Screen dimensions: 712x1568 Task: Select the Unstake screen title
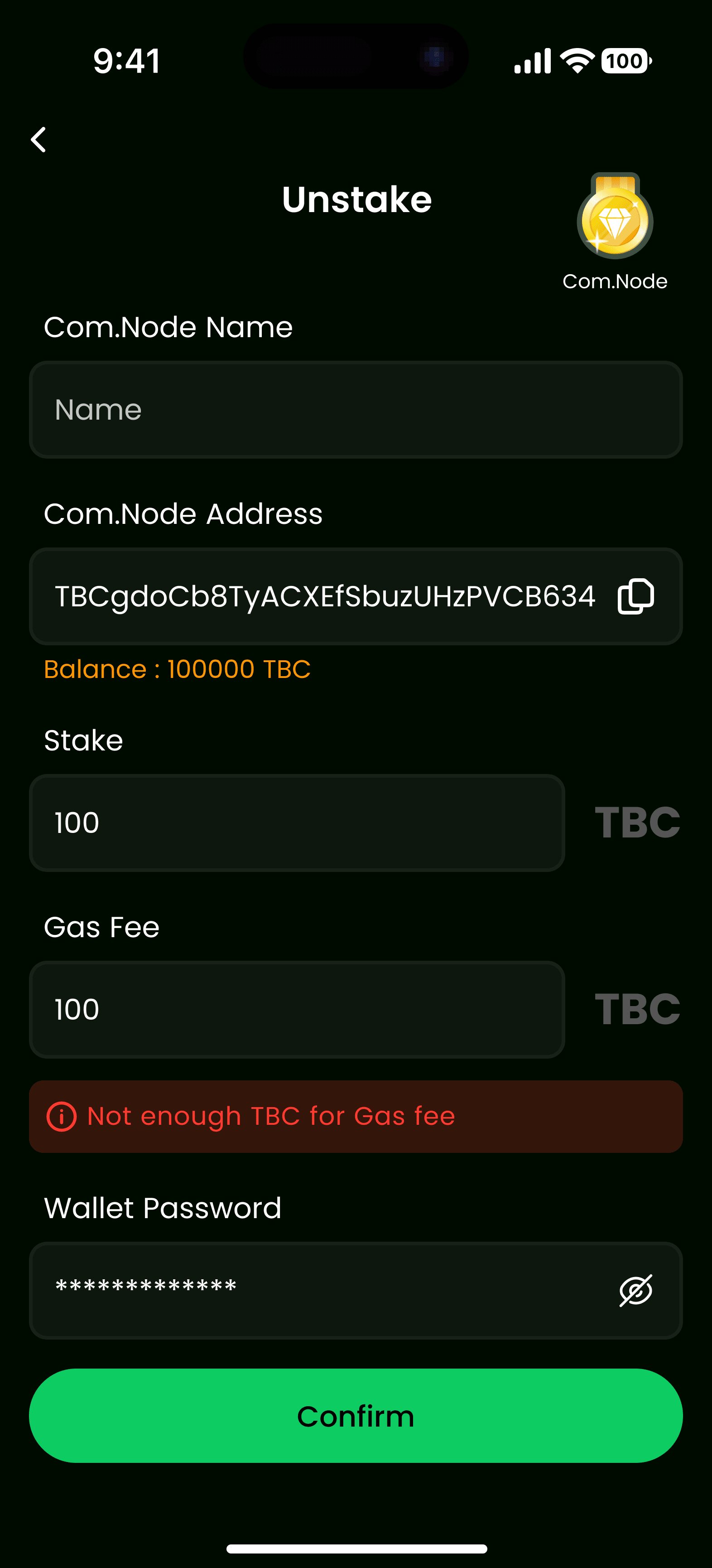pyautogui.click(x=356, y=199)
